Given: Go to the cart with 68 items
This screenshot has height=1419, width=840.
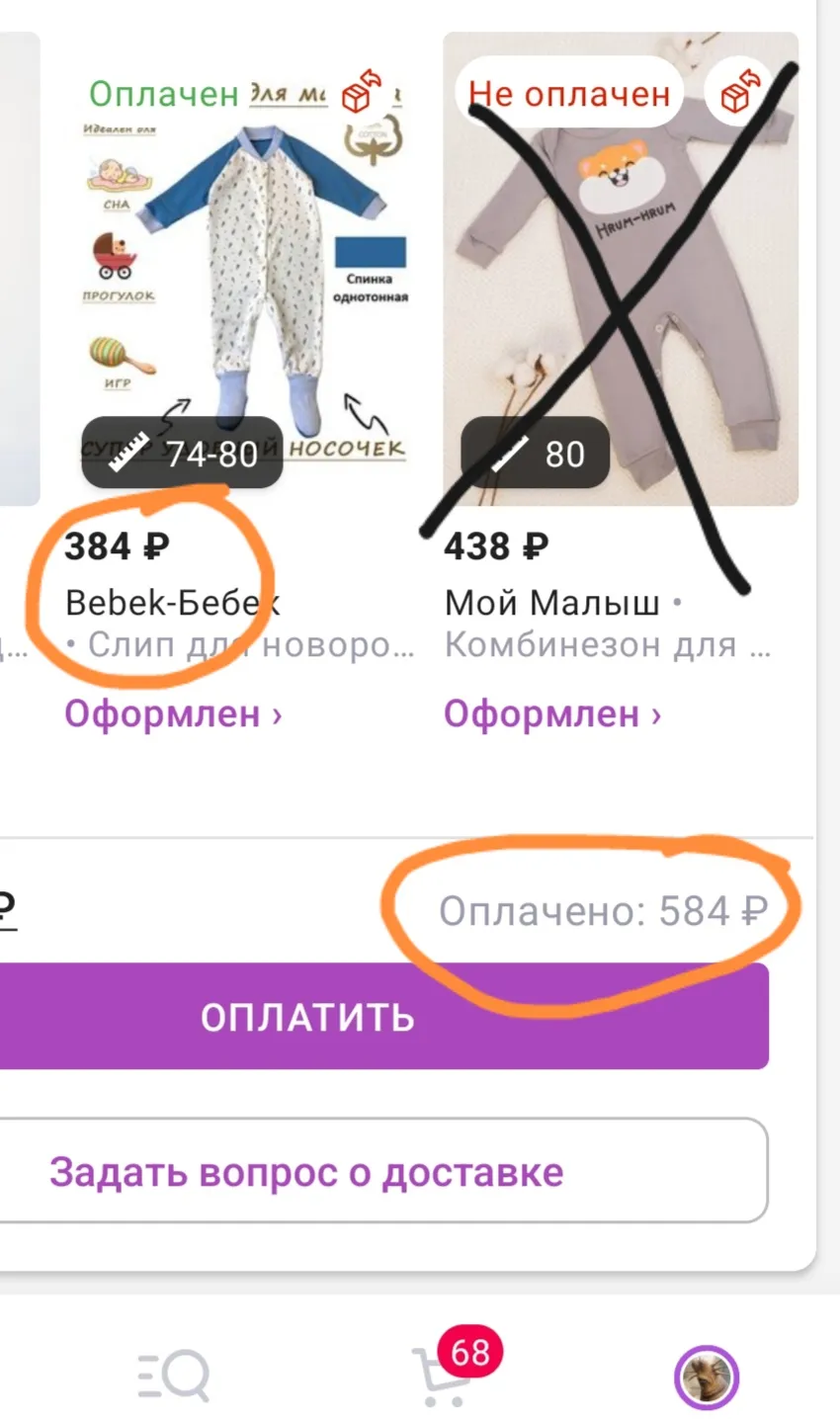Looking at the screenshot, I should [x=455, y=1370].
